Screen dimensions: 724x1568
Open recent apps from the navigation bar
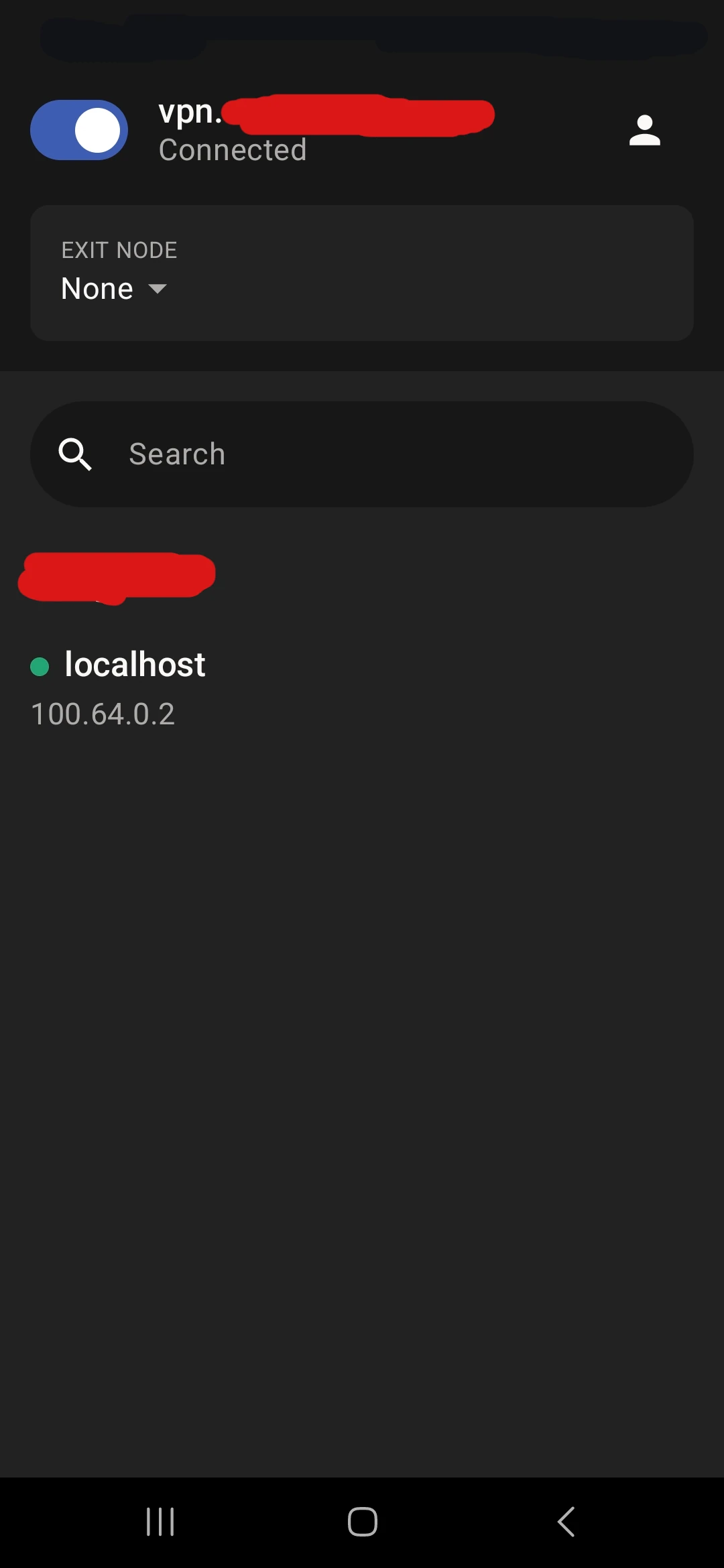(160, 1522)
